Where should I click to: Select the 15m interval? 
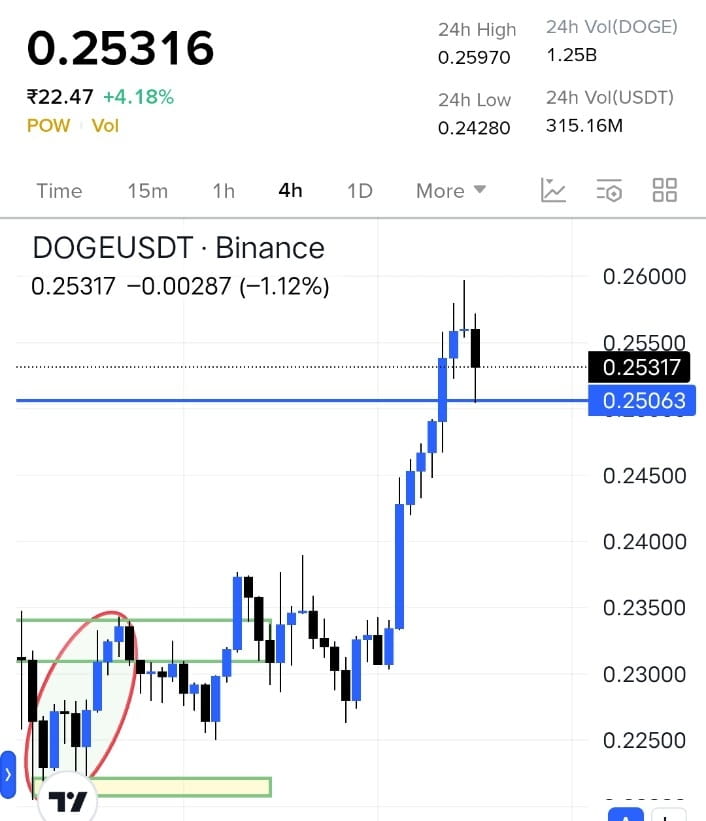tap(147, 190)
